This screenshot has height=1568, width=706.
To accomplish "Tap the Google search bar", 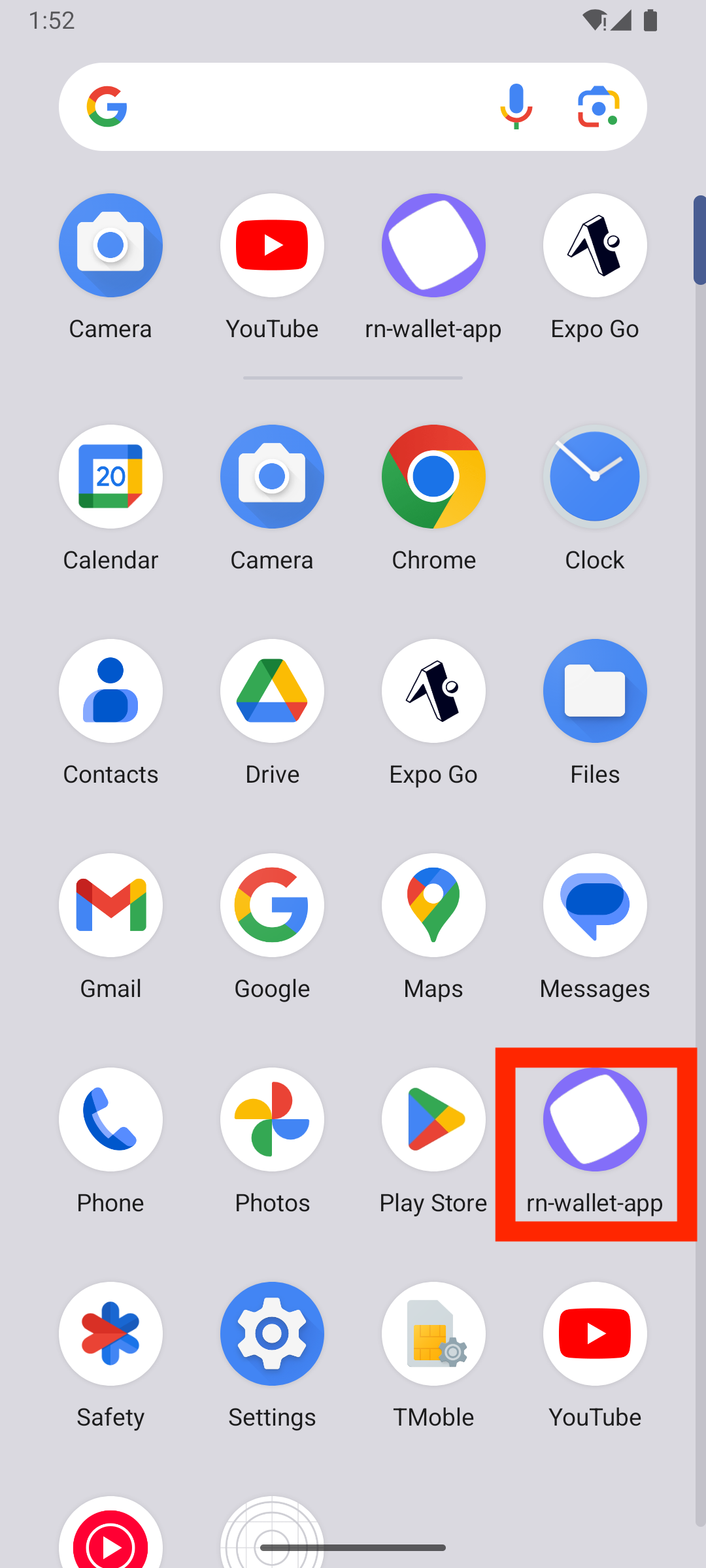I will pyautogui.click(x=294, y=107).
